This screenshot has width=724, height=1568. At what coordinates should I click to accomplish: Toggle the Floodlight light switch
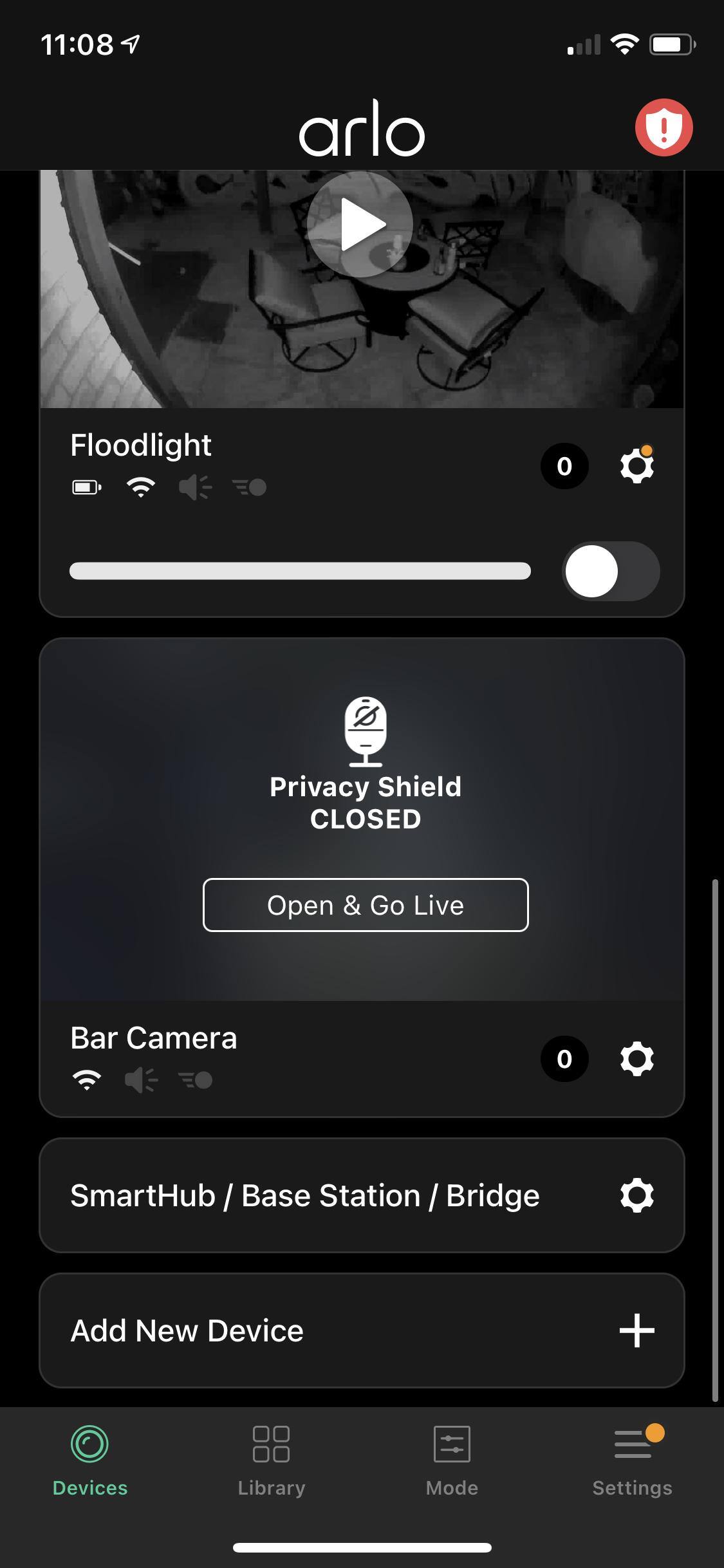click(x=611, y=571)
